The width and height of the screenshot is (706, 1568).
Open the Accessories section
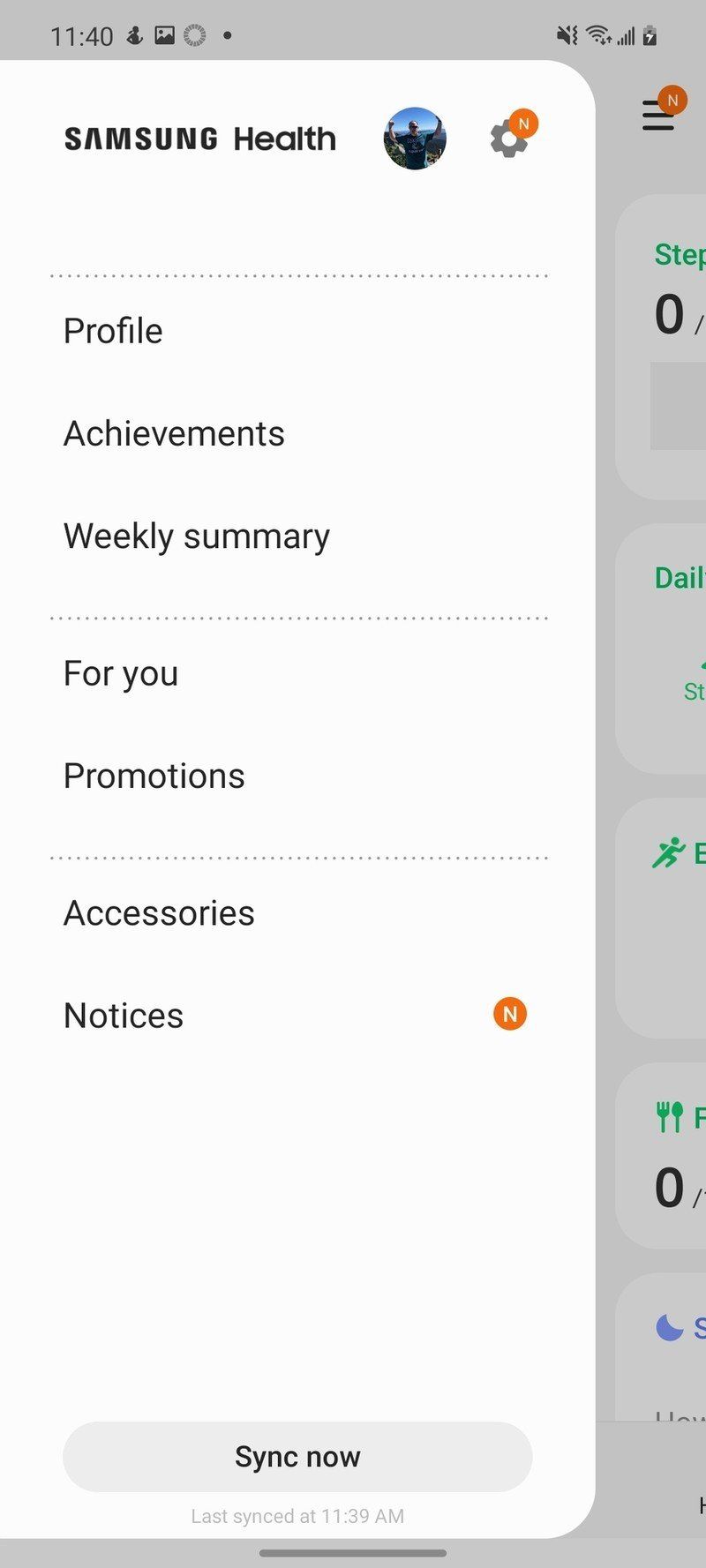tap(159, 912)
